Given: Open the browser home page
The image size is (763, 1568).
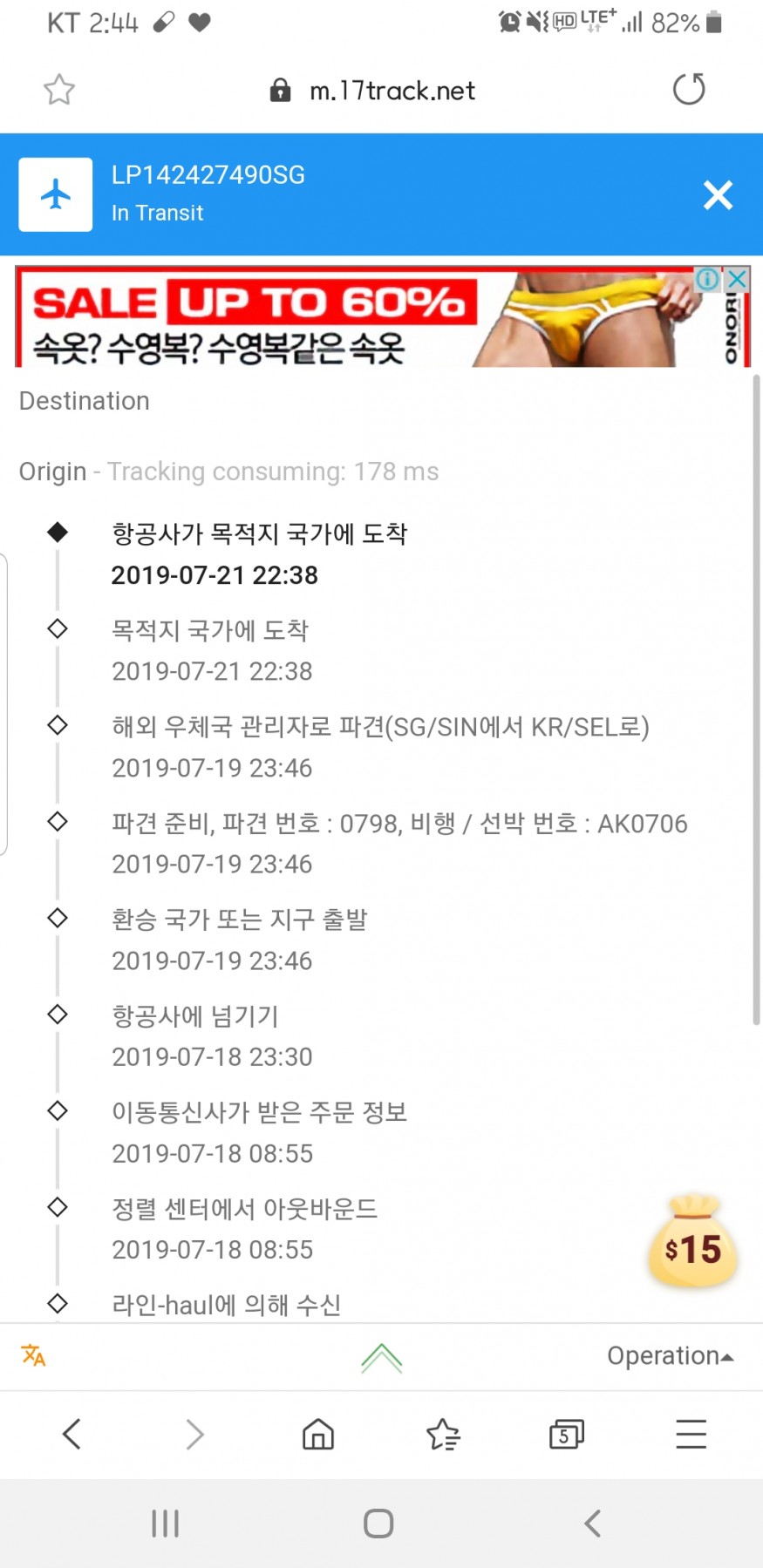Looking at the screenshot, I should click(318, 1434).
